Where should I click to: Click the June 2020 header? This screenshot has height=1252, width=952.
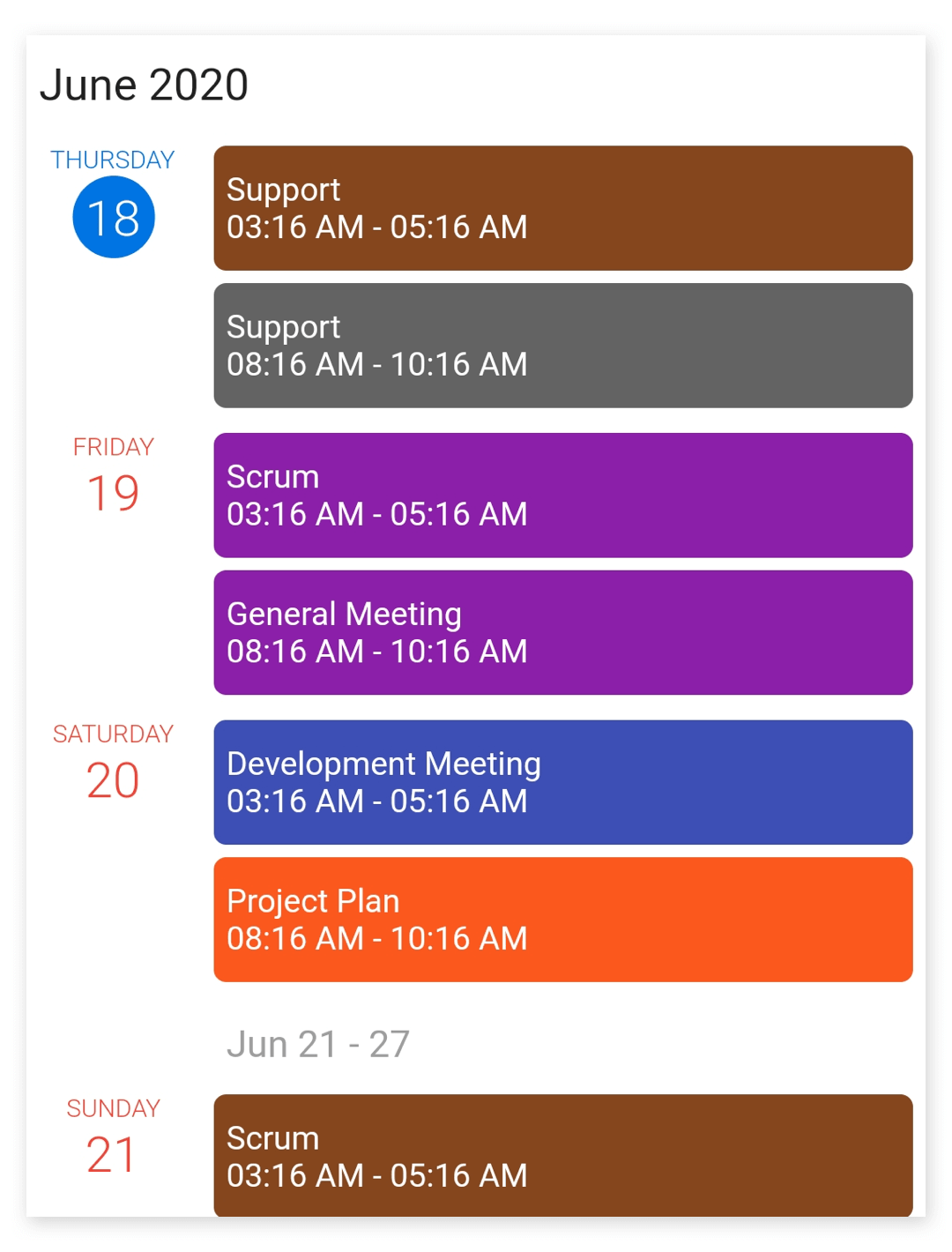coord(145,85)
